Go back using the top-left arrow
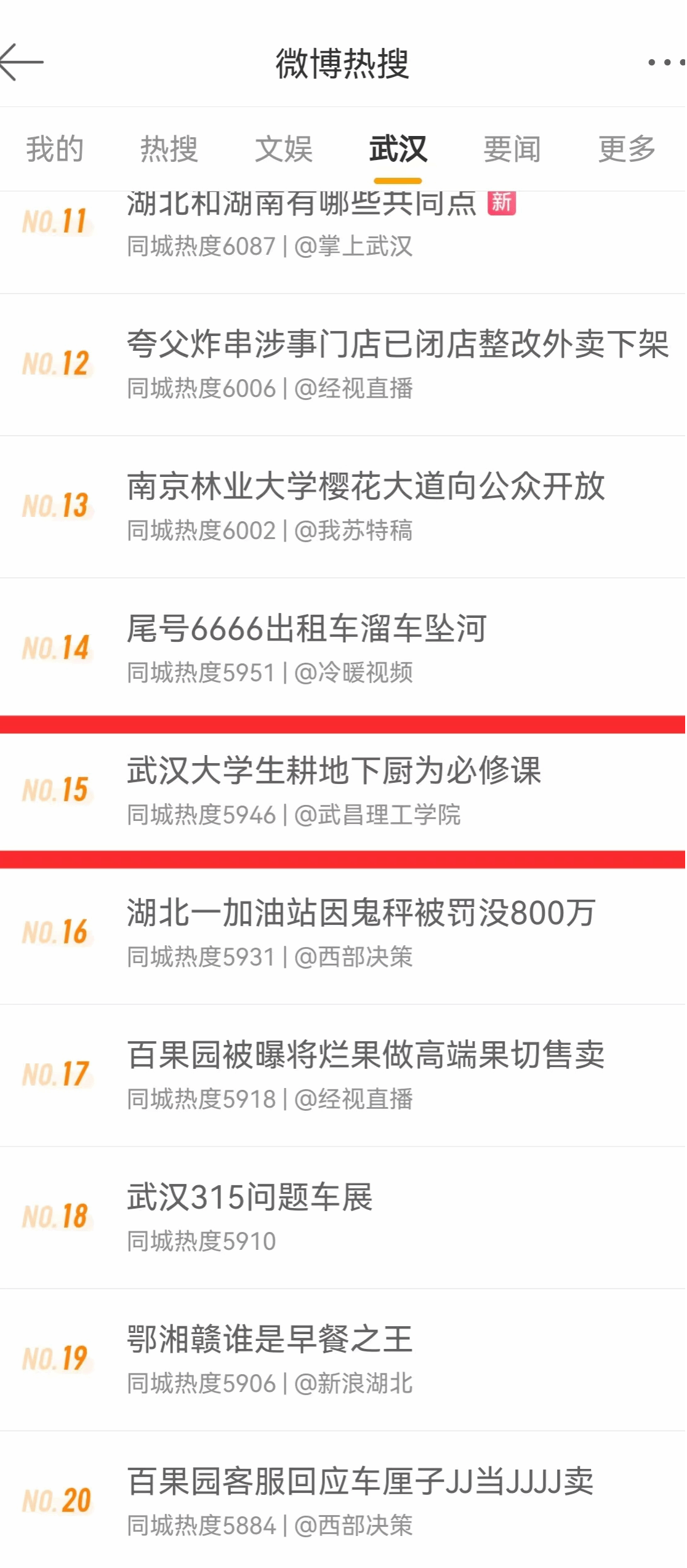Image resolution: width=687 pixels, height=1568 pixels. (x=21, y=62)
